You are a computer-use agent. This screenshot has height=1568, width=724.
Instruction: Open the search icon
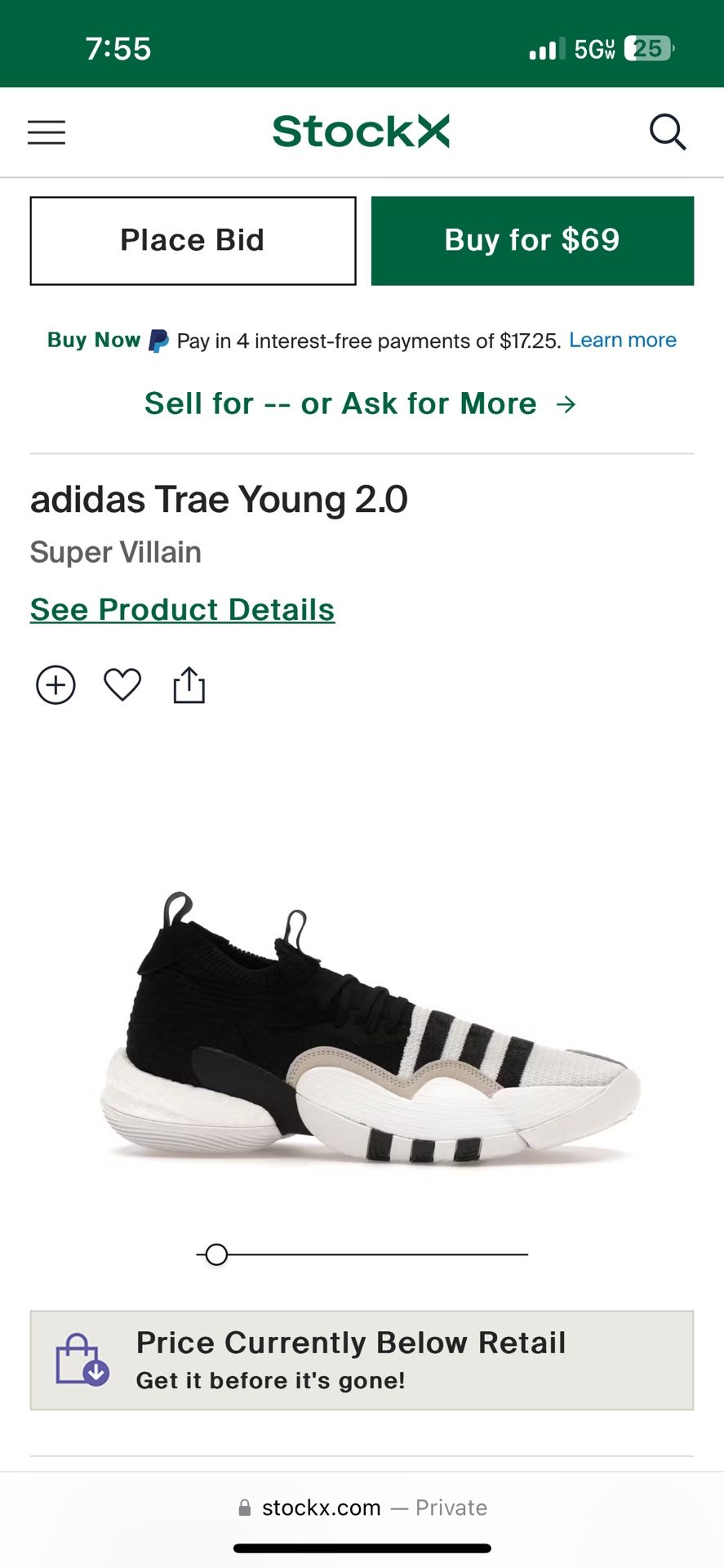[667, 132]
